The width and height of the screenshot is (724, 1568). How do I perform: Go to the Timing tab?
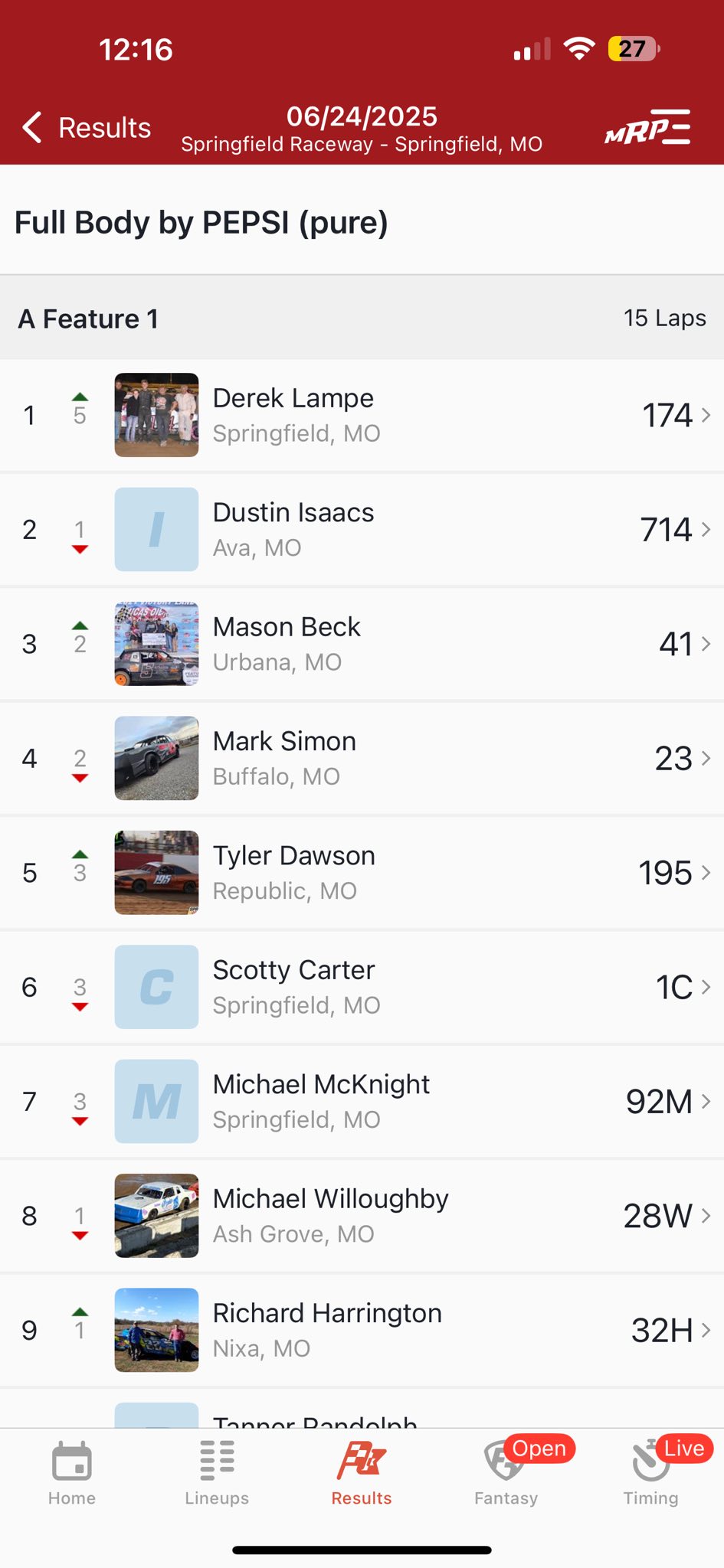pos(651,1474)
